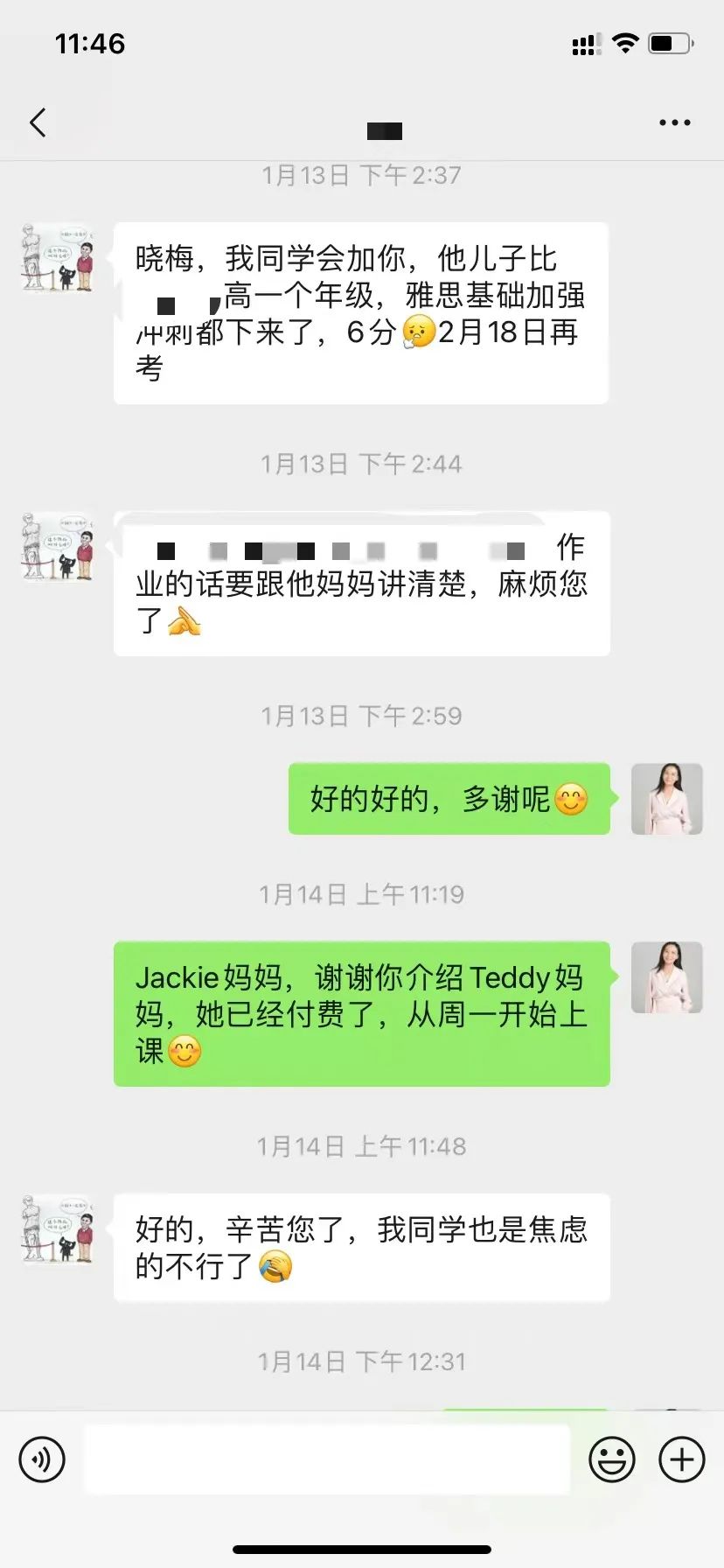This screenshot has width=724, height=1568.
Task: Tap the clock showing 11:46
Action: point(91,43)
